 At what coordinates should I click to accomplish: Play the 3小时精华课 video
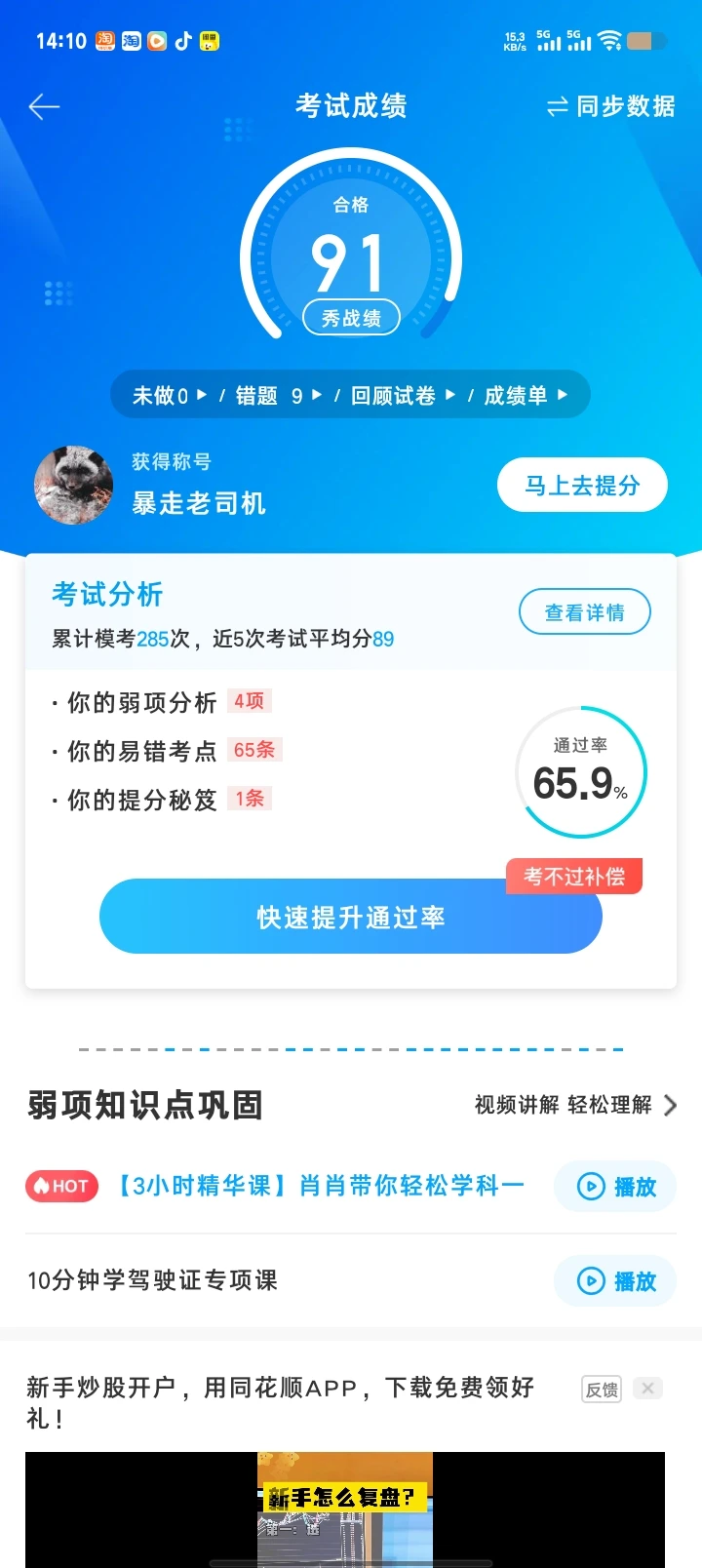click(x=615, y=1187)
